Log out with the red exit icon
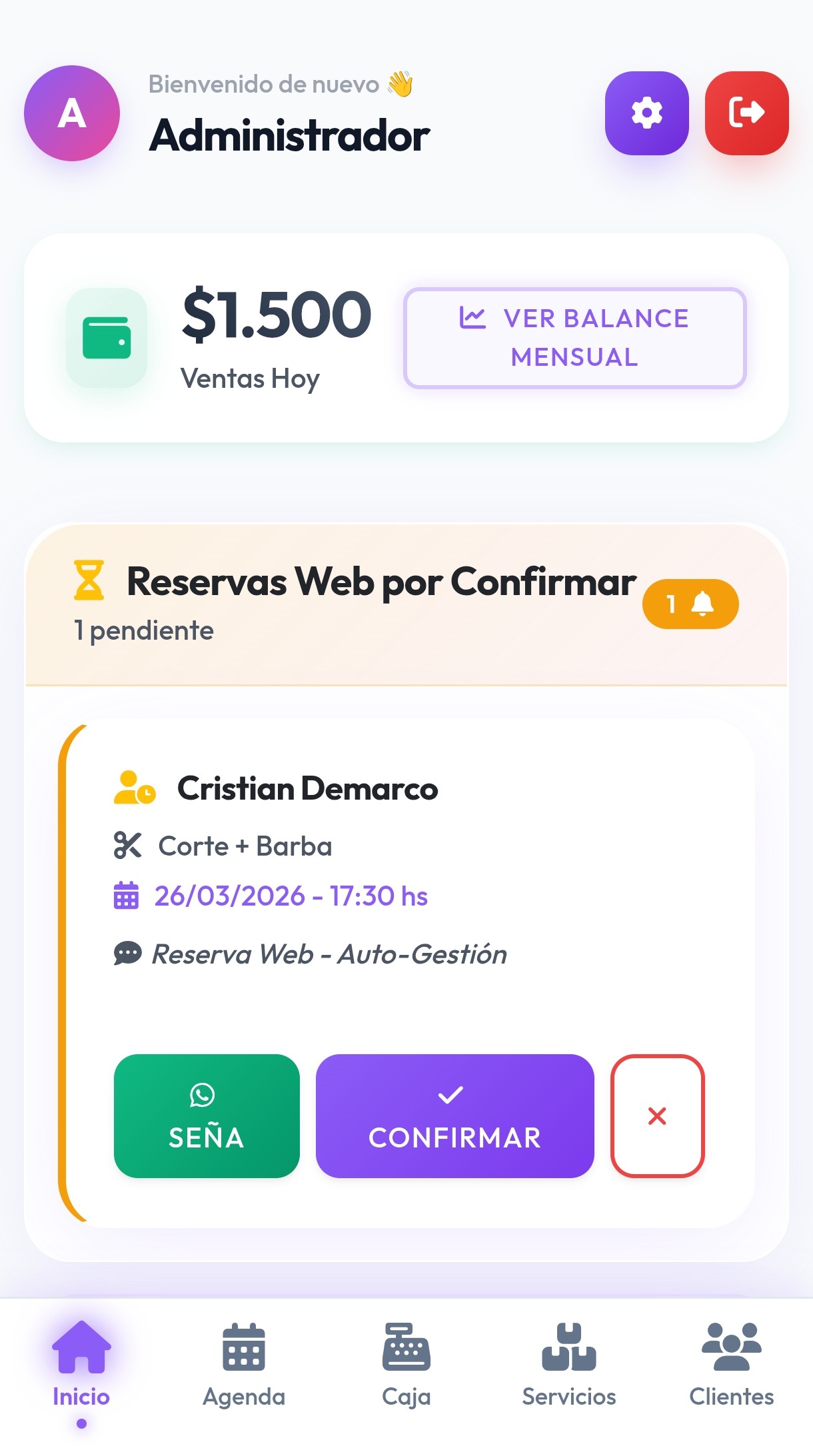This screenshot has height=1456, width=813. click(x=746, y=113)
